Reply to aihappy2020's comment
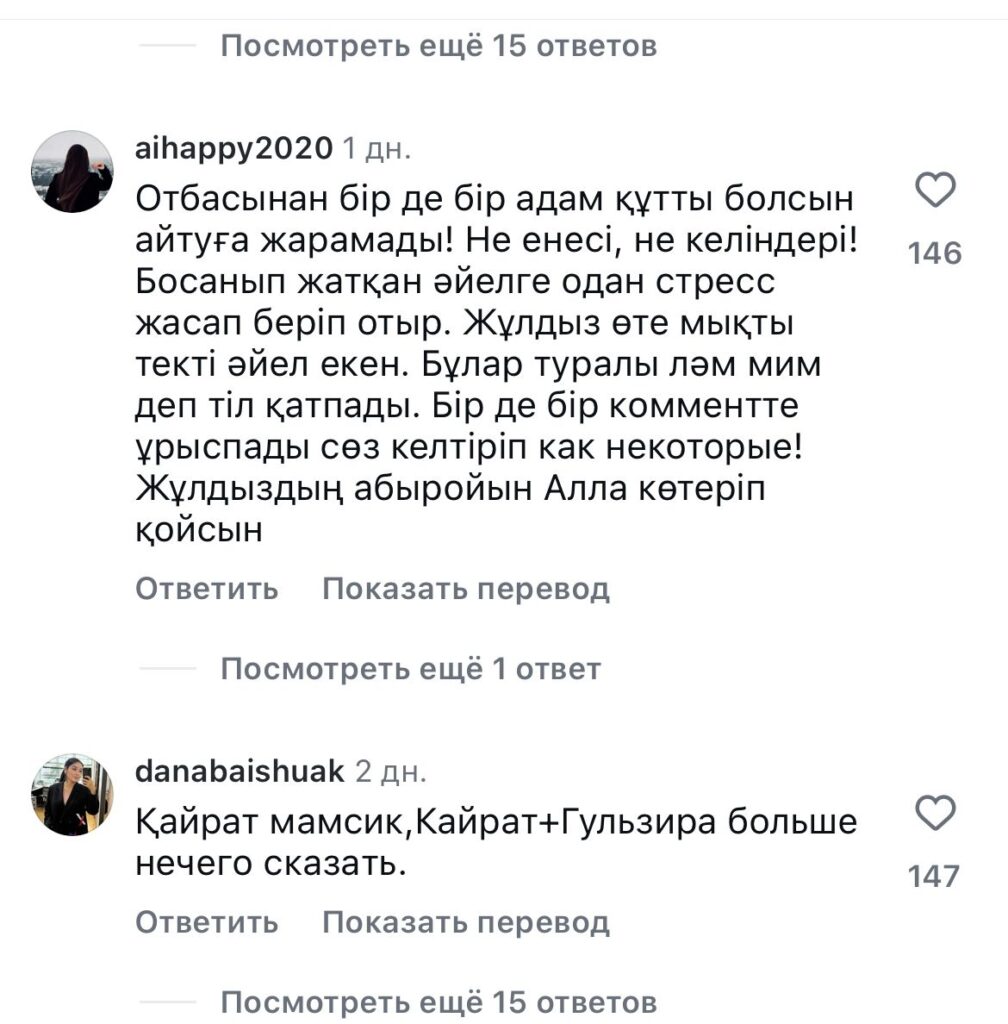Screen dimensions: 1008x1024 coord(207,589)
